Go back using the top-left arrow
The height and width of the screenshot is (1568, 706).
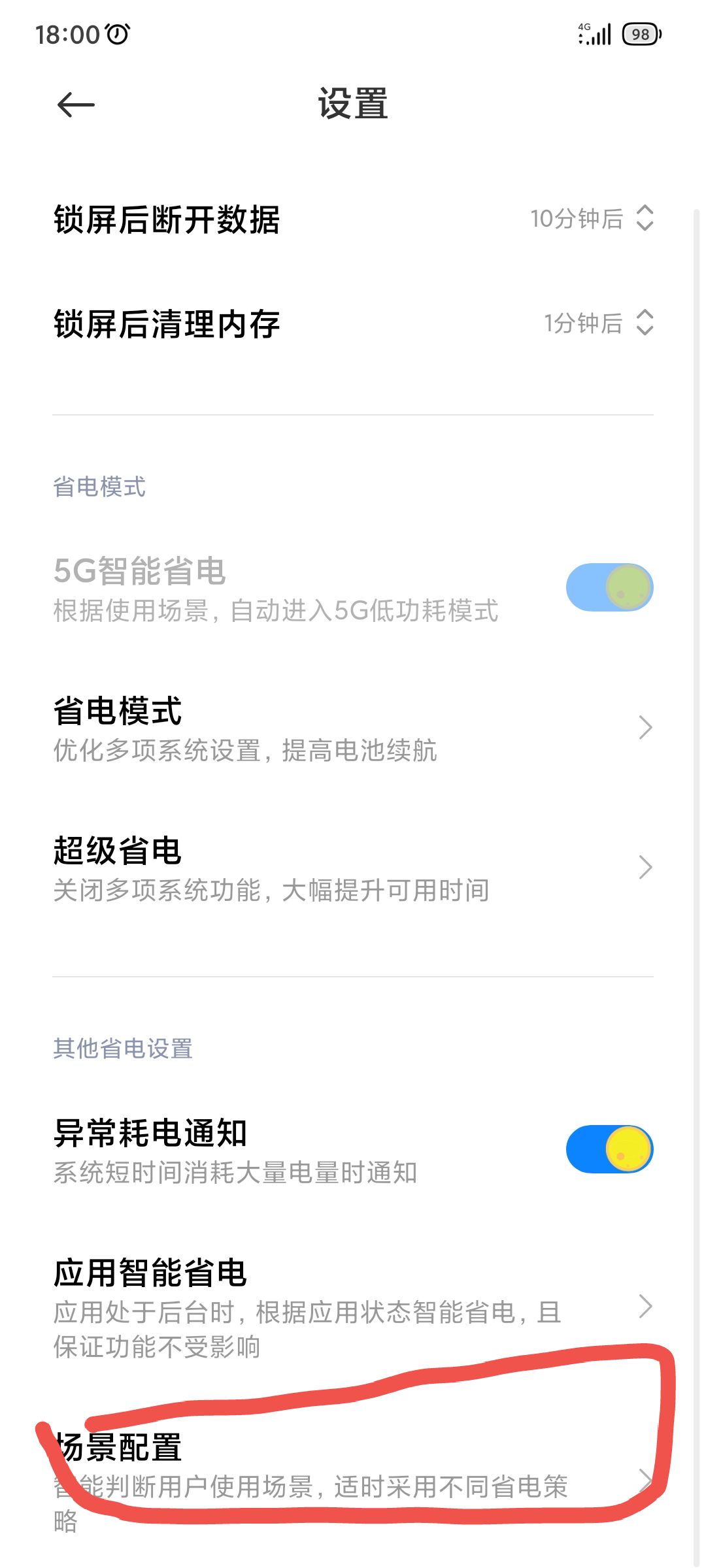76,105
